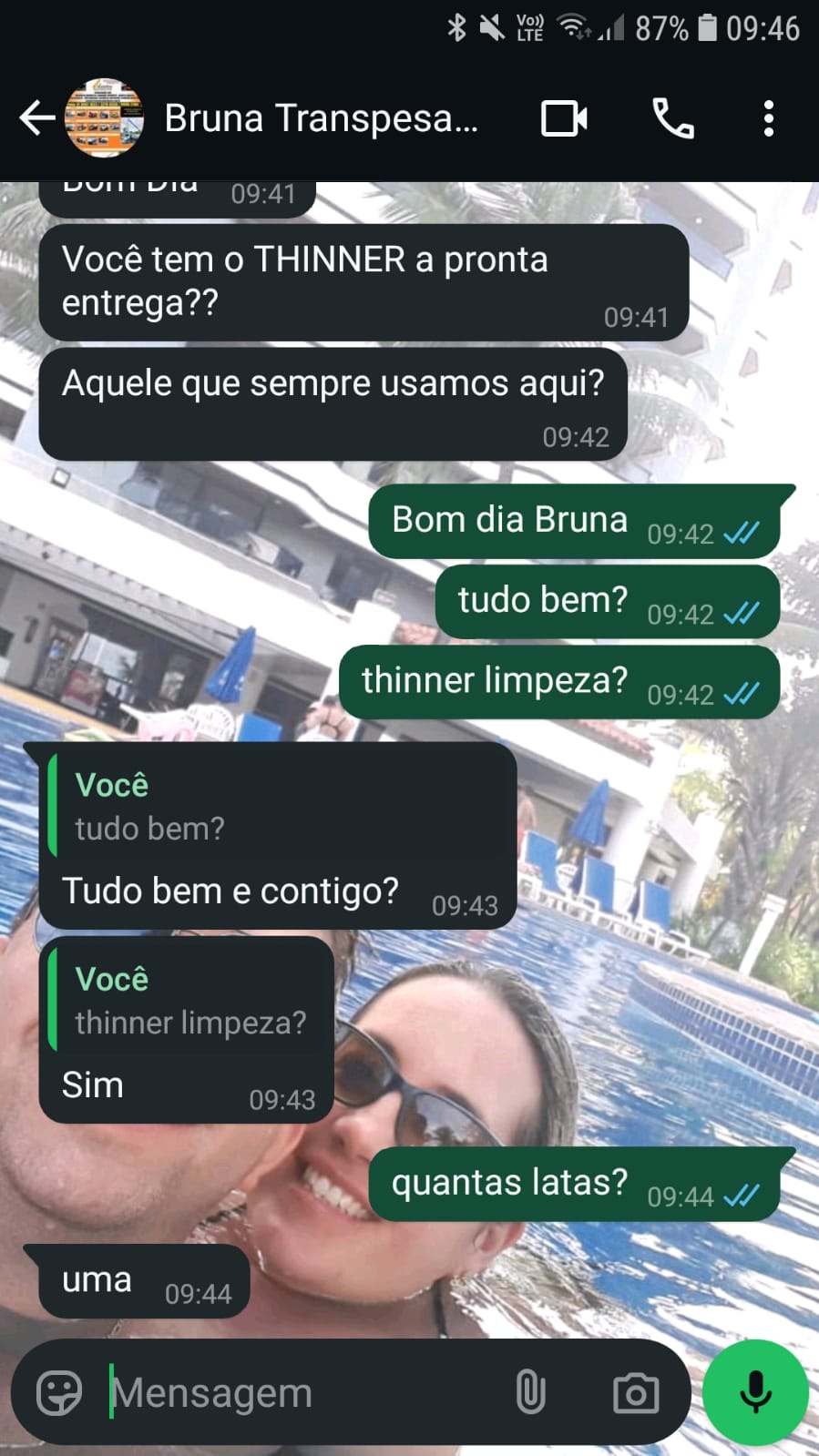Start a video call with Bruna
Viewport: 819px width, 1456px height.
pos(564,119)
